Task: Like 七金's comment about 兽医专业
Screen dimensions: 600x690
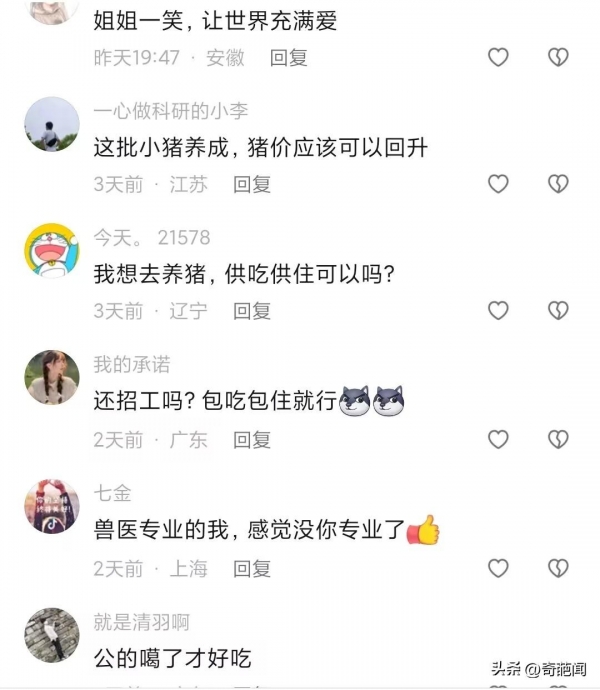Action: [498, 568]
